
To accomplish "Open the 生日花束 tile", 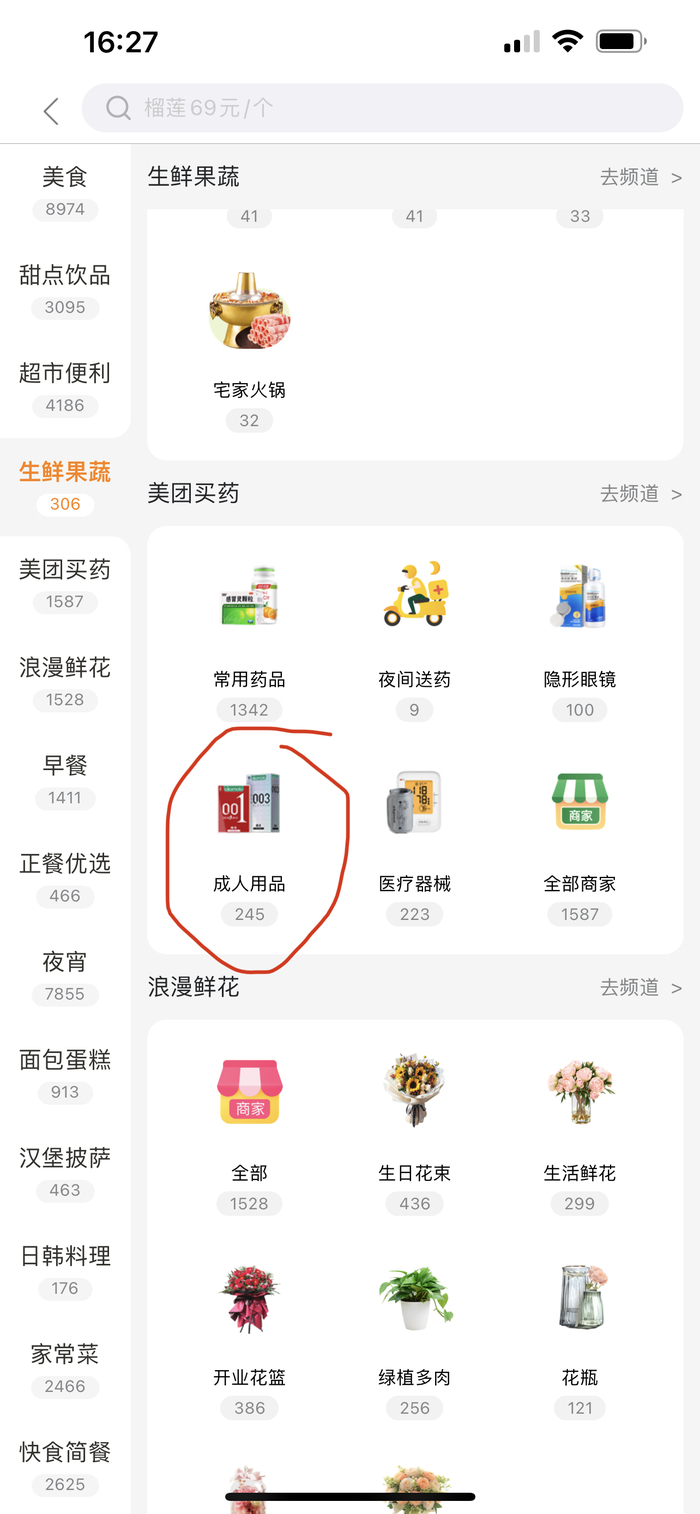I will 414,1128.
